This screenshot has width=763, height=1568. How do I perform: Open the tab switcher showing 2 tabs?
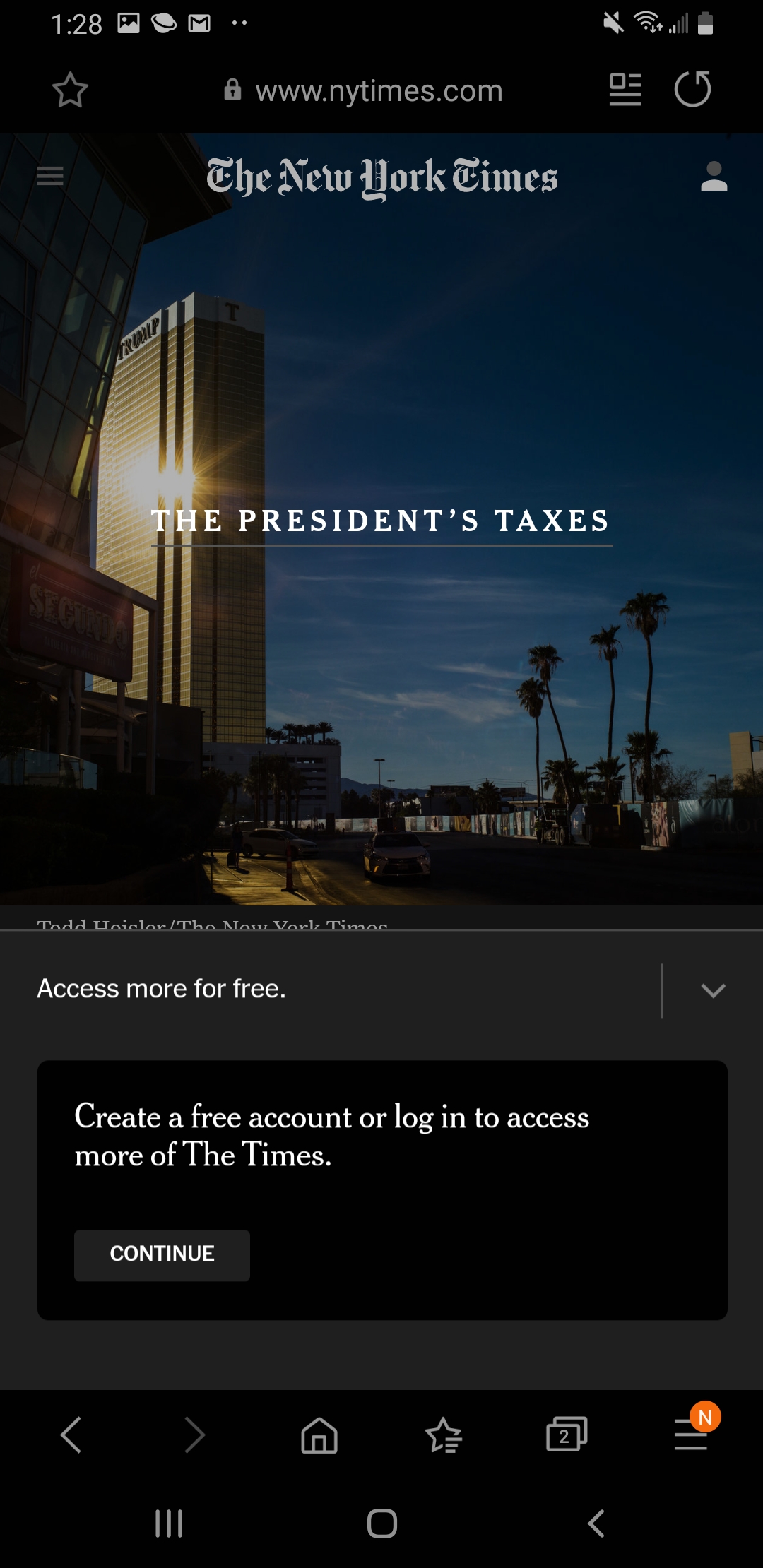[x=567, y=1435]
